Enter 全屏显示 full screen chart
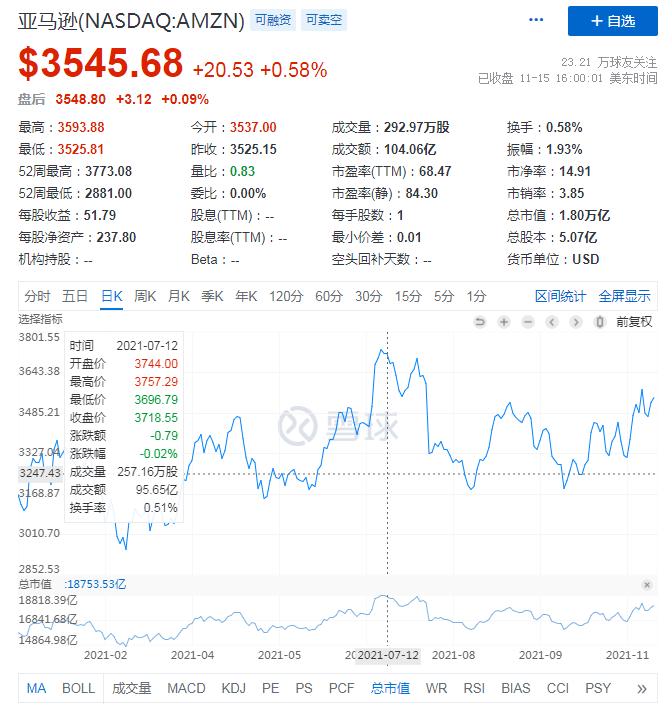This screenshot has height=714, width=672. click(x=625, y=296)
